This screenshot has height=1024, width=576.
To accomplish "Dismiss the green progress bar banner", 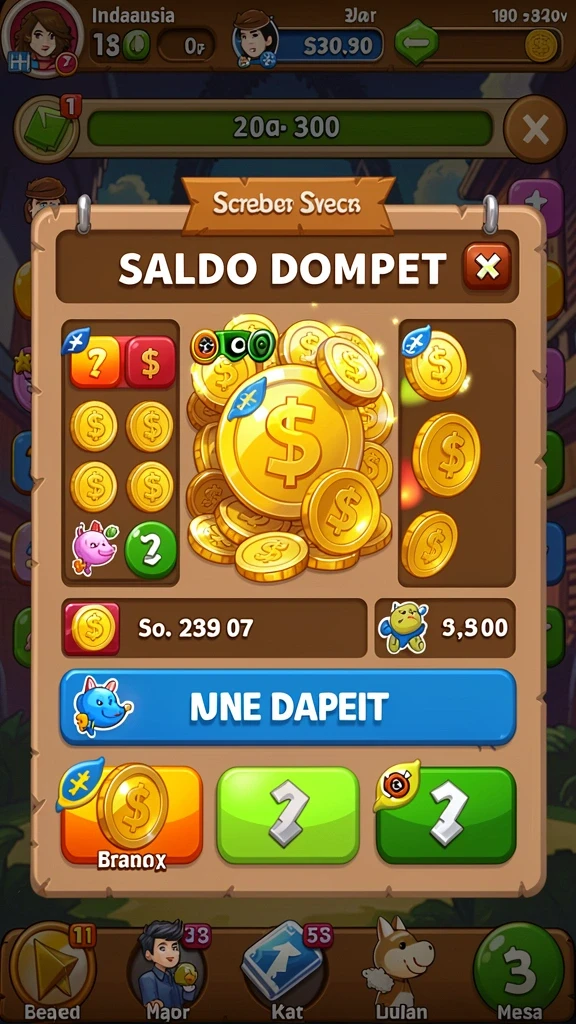I will point(535,129).
